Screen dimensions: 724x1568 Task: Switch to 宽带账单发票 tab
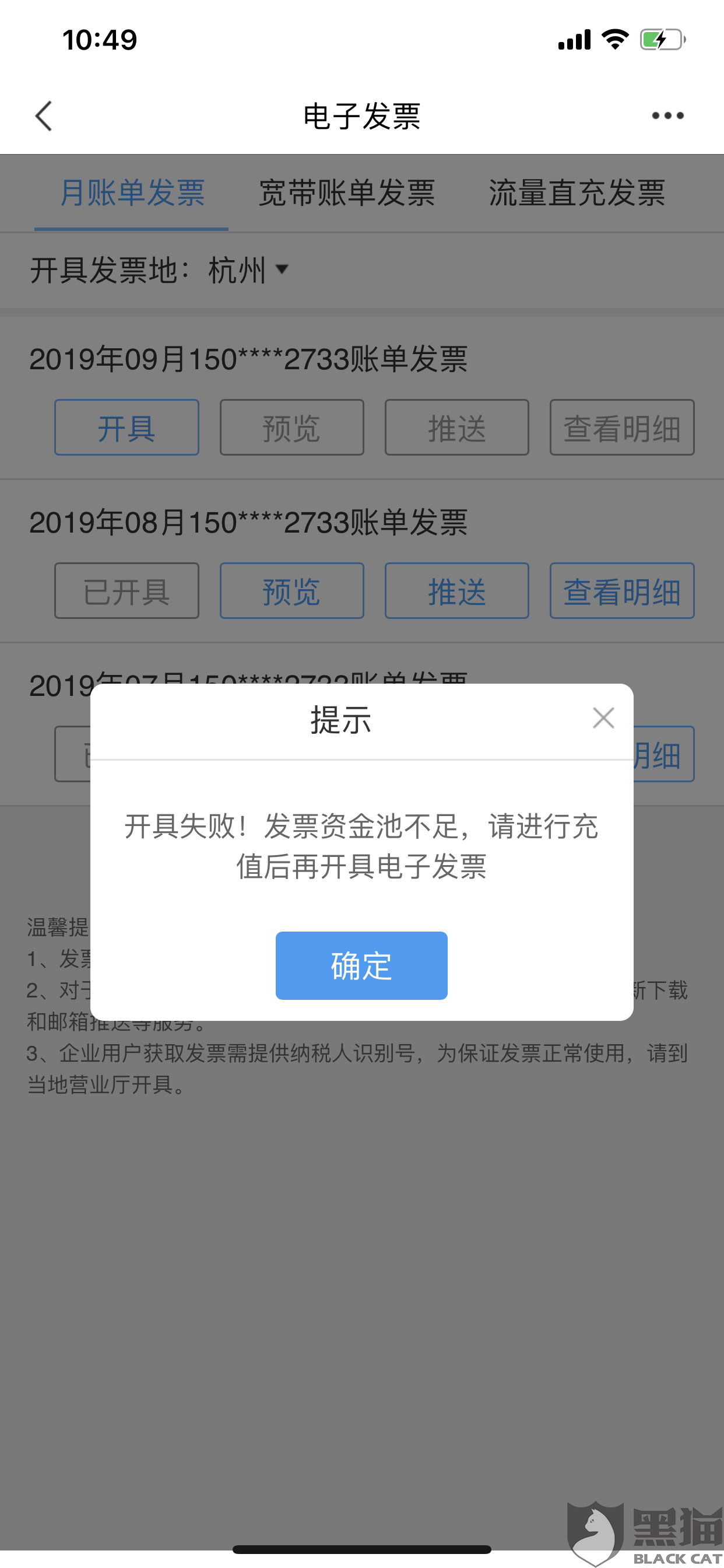coord(347,193)
